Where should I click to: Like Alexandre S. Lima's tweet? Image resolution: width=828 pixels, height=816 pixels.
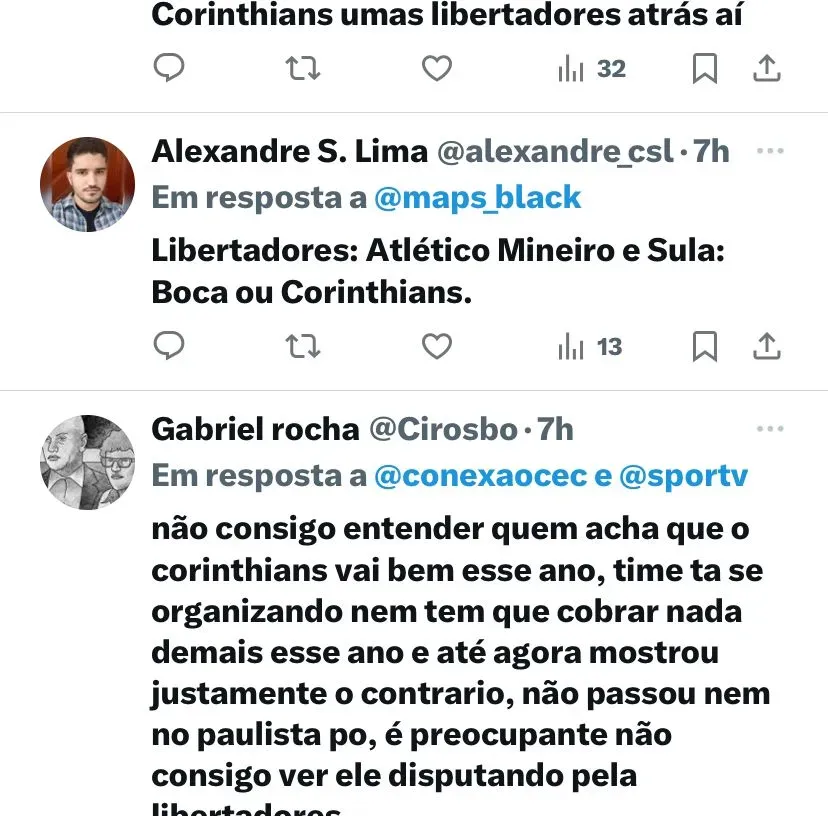436,346
